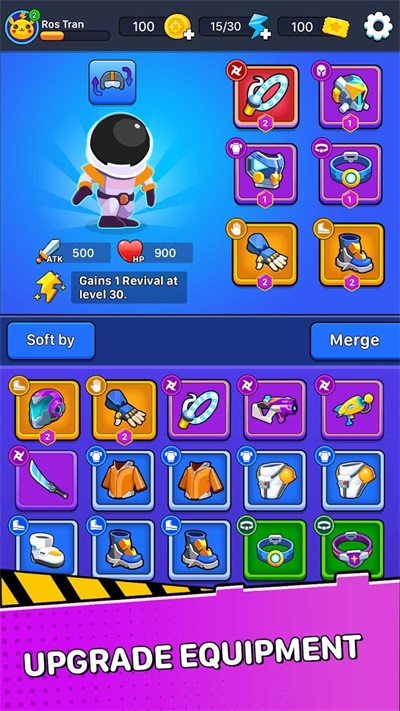This screenshot has height=711, width=400.
Task: Open the Soft by sorting button
Action: [51, 341]
